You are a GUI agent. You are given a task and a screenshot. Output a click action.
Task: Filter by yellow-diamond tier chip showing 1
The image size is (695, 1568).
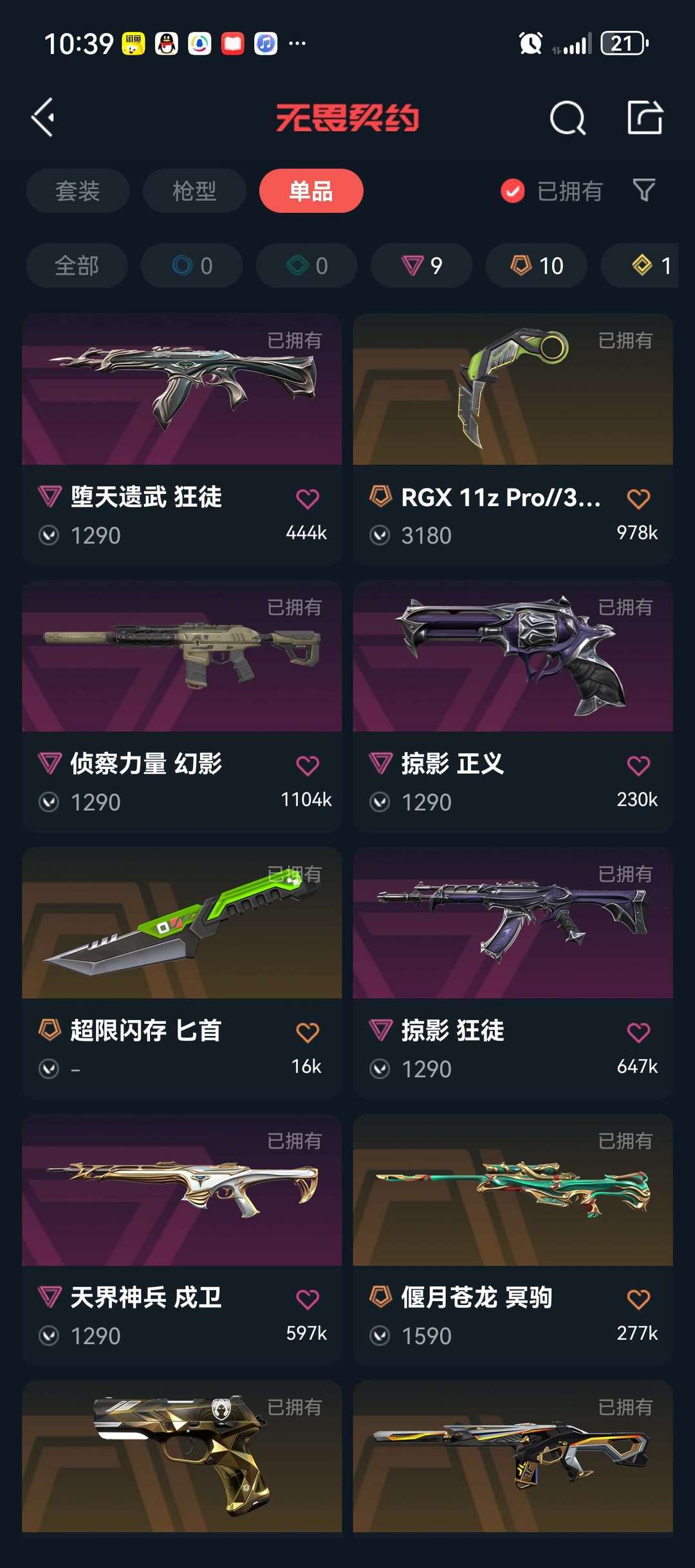coord(651,266)
